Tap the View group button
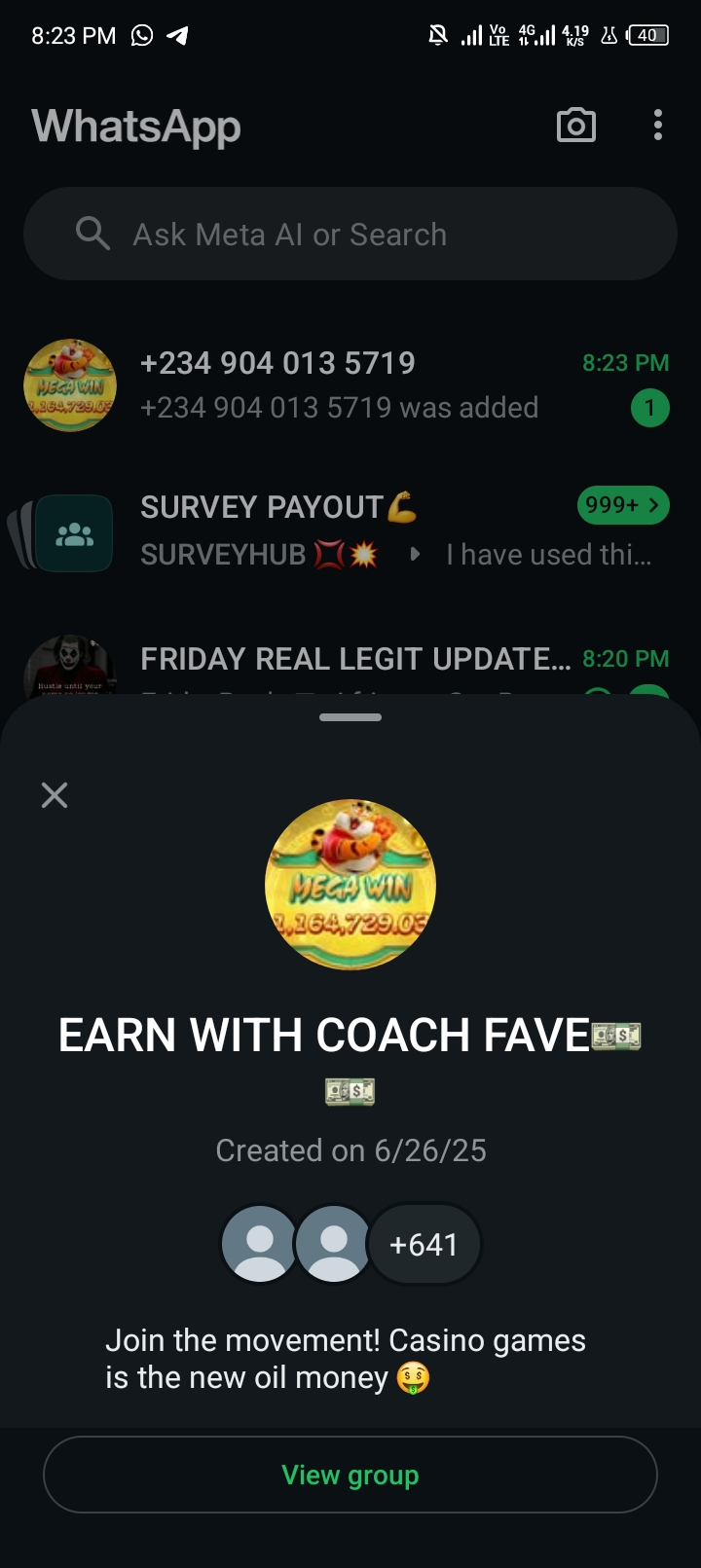 click(x=350, y=1475)
